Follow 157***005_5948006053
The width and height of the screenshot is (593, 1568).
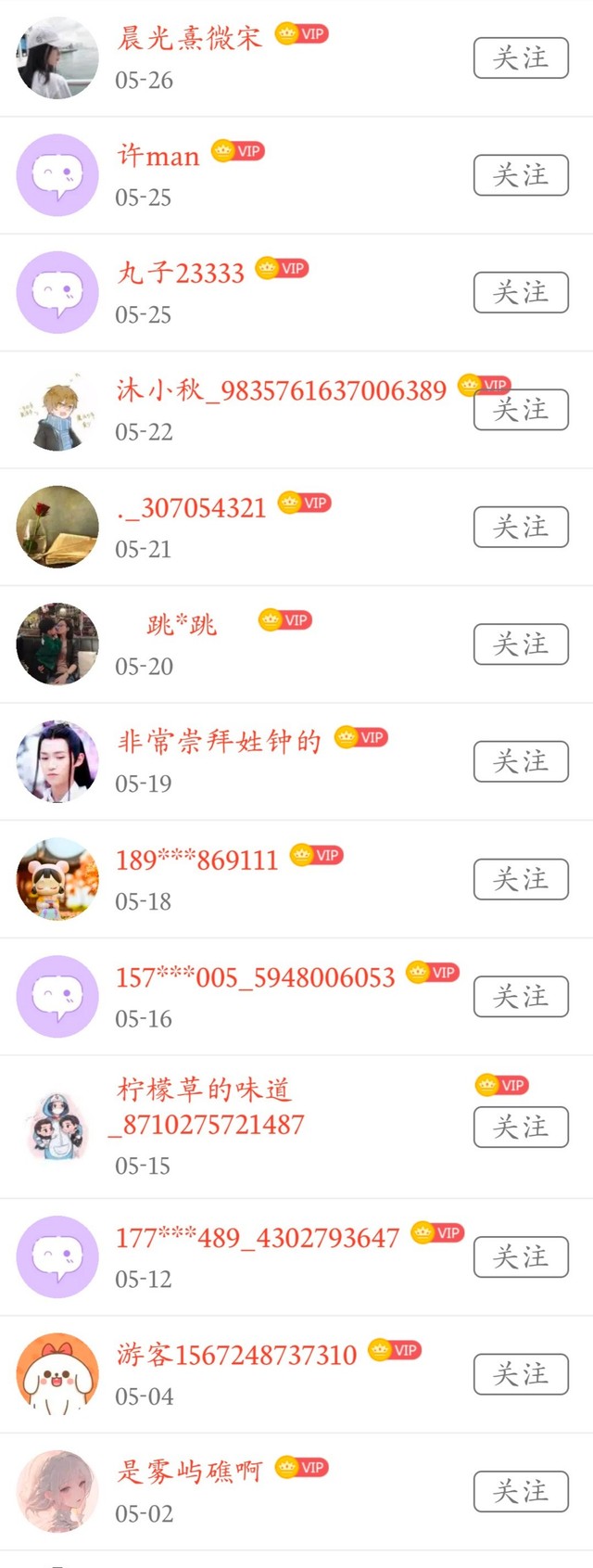[521, 997]
